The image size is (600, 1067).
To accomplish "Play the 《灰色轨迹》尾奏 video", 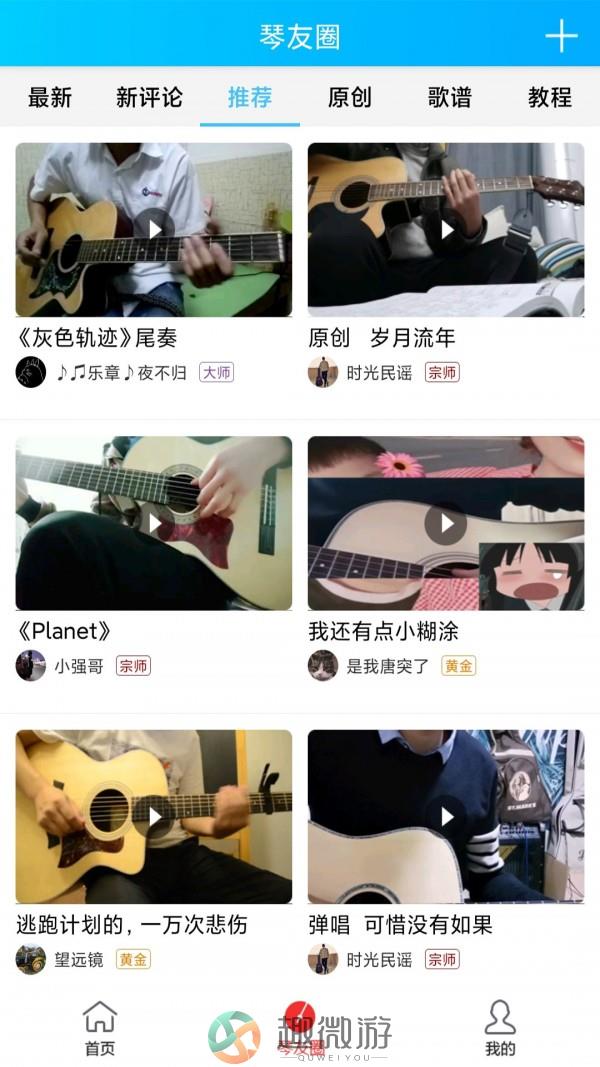I will click(154, 230).
